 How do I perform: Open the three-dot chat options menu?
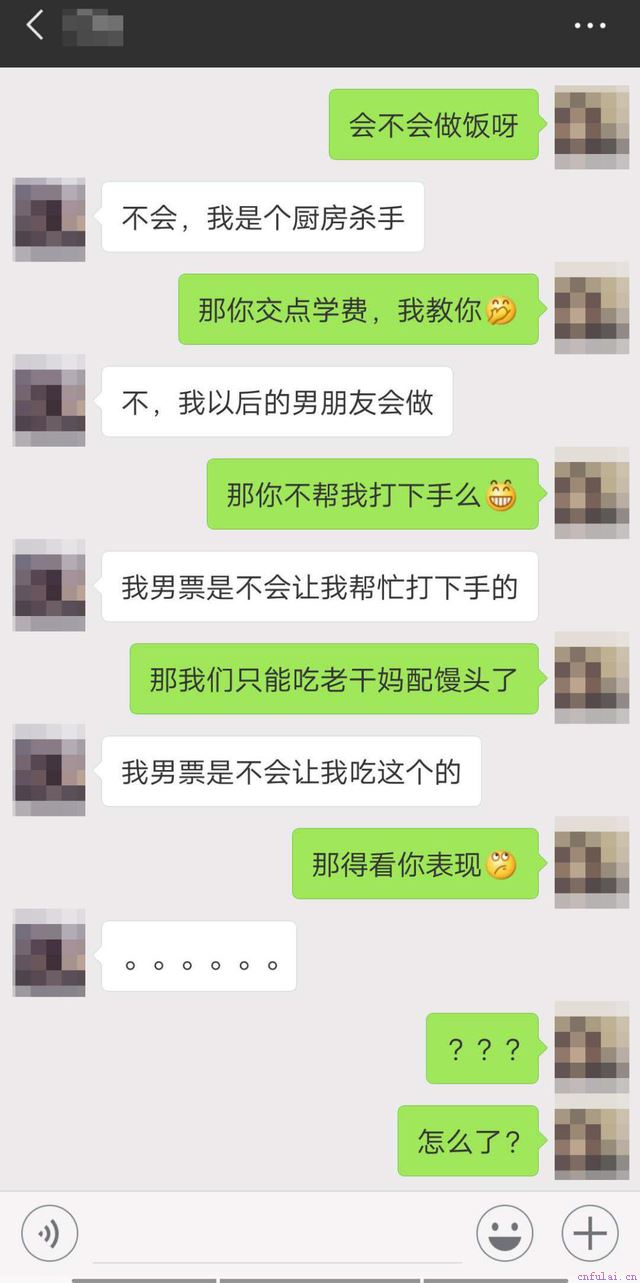[x=589, y=26]
